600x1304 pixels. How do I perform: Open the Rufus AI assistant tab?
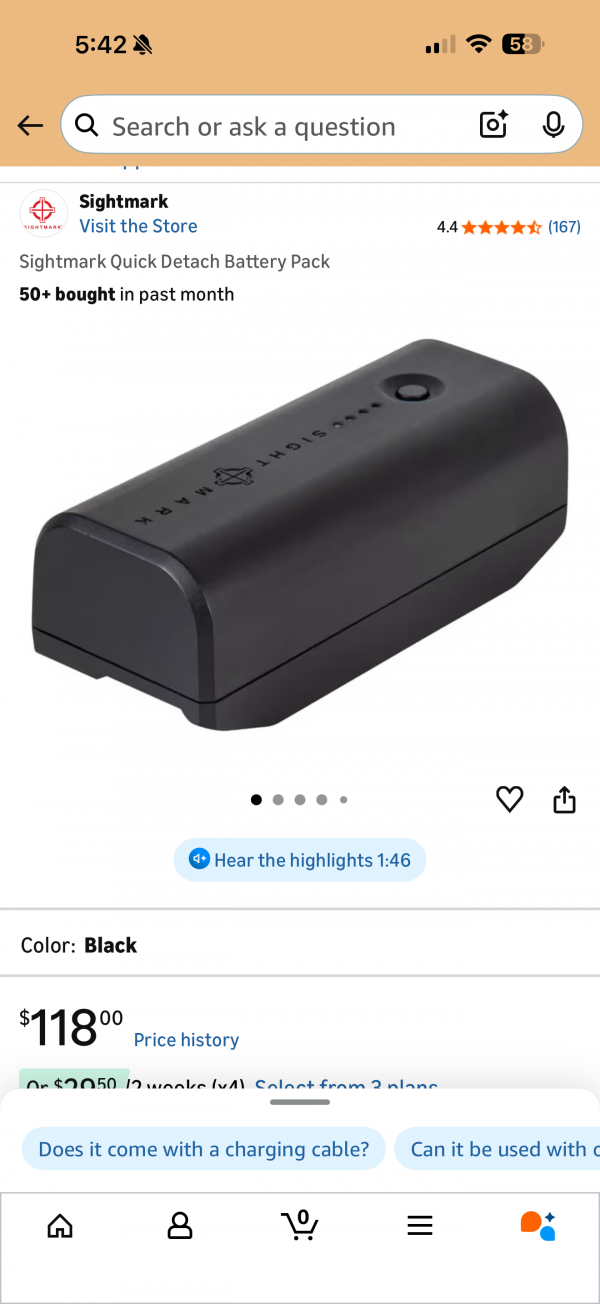(x=538, y=1225)
